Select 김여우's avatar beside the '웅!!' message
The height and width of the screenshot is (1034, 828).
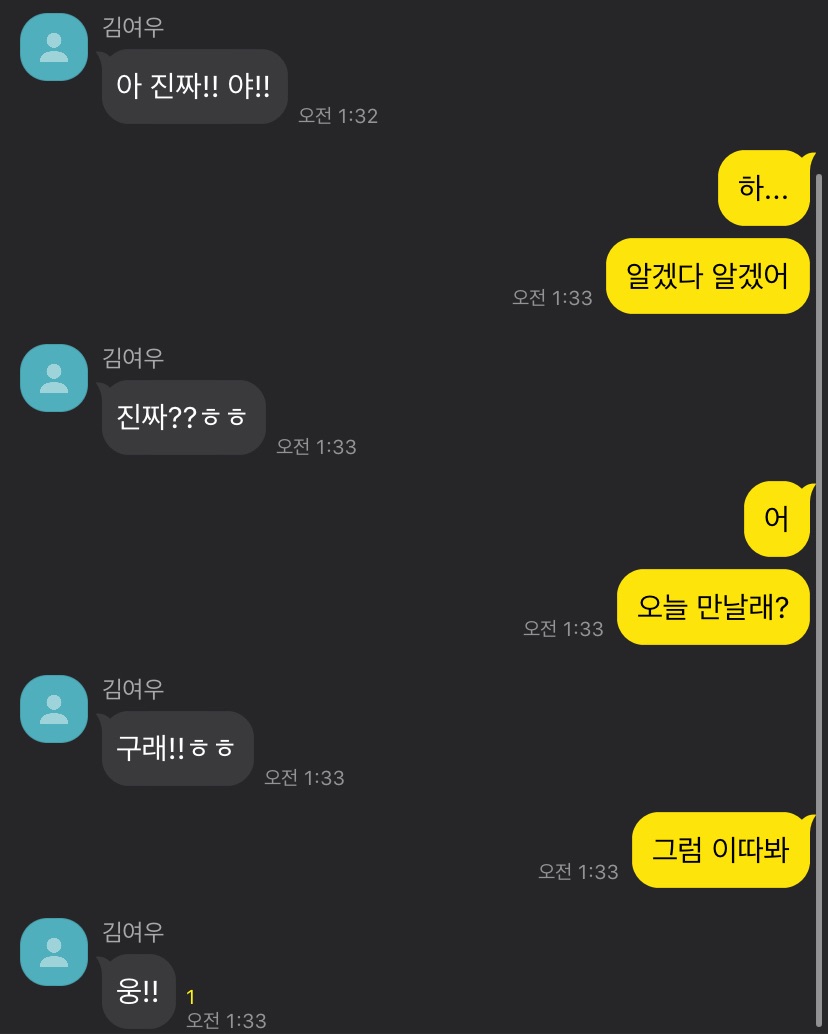(54, 952)
